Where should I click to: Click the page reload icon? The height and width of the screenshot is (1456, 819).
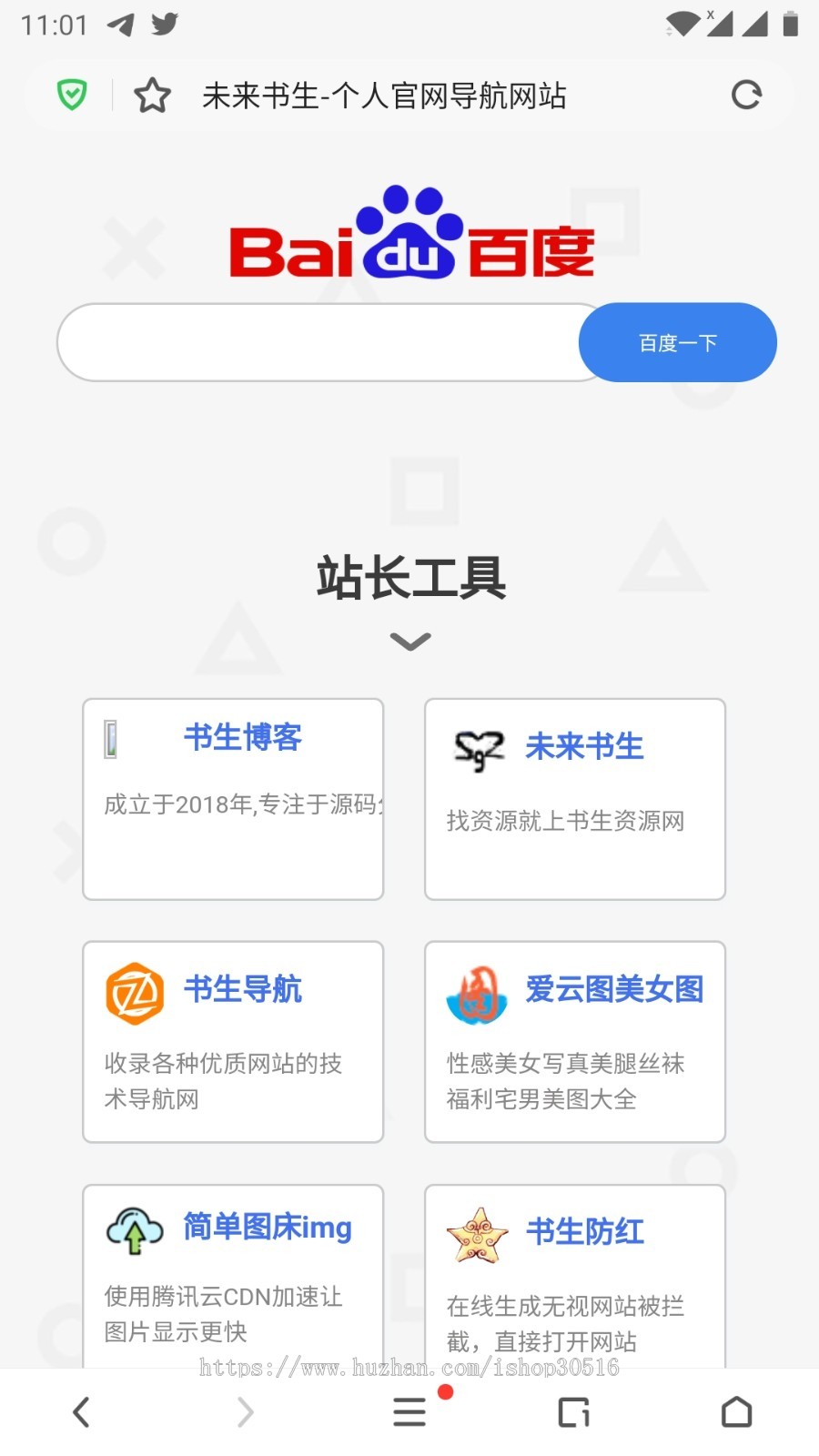(x=746, y=94)
